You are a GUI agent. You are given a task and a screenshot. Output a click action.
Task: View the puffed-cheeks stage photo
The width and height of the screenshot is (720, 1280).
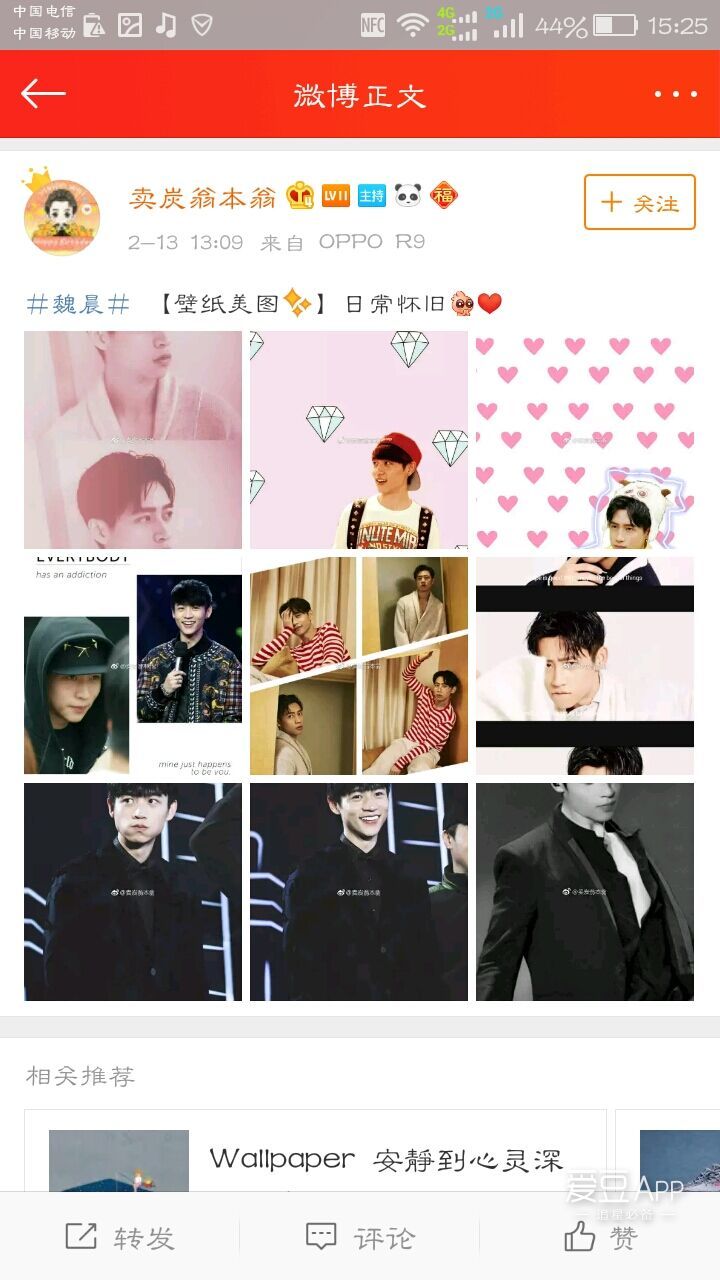132,892
